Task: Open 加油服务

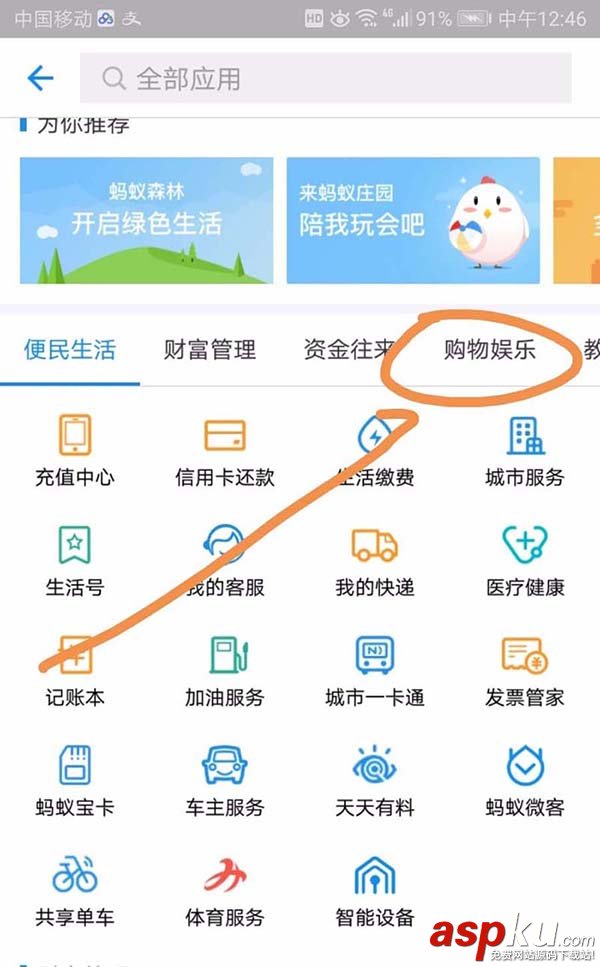Action: (225, 670)
